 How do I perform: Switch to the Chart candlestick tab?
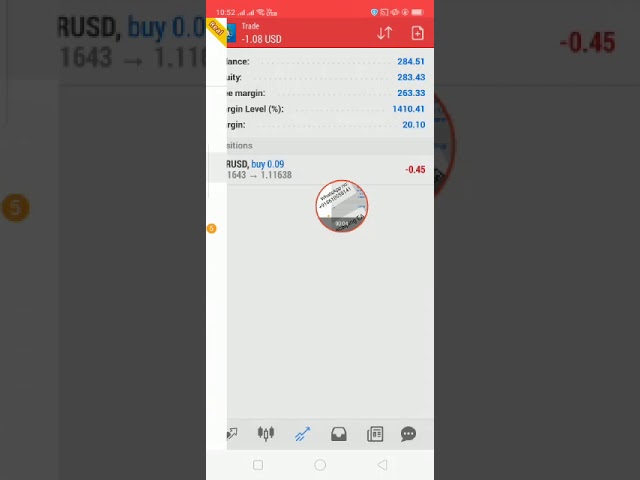click(266, 434)
